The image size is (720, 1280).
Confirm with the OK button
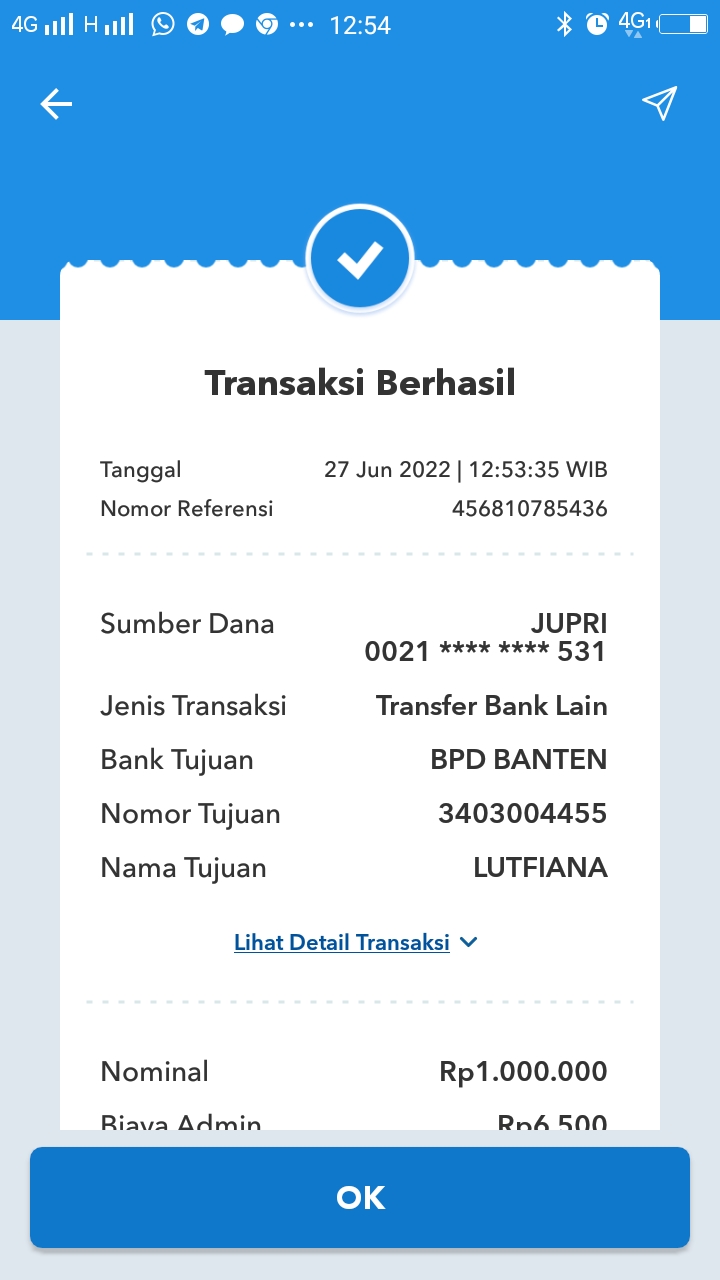360,1197
